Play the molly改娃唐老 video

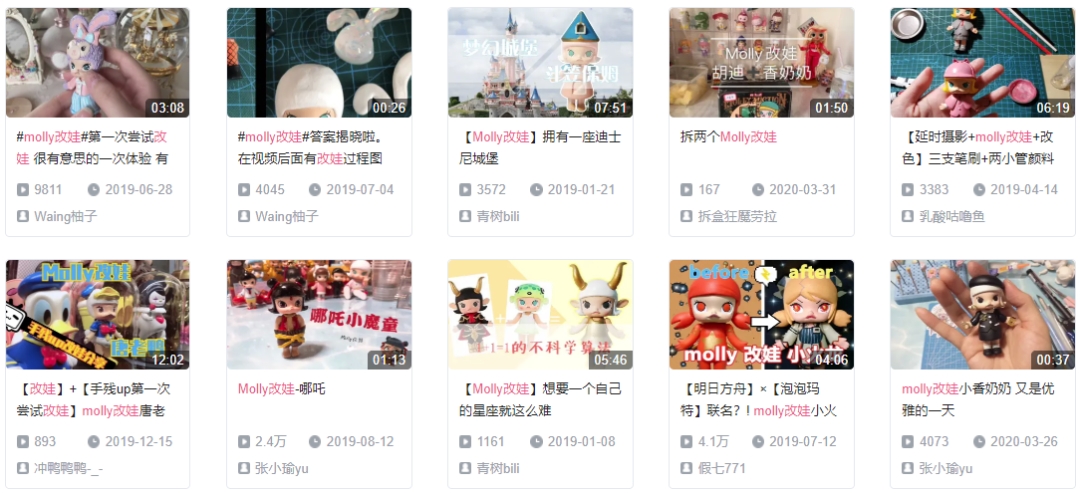tap(97, 315)
